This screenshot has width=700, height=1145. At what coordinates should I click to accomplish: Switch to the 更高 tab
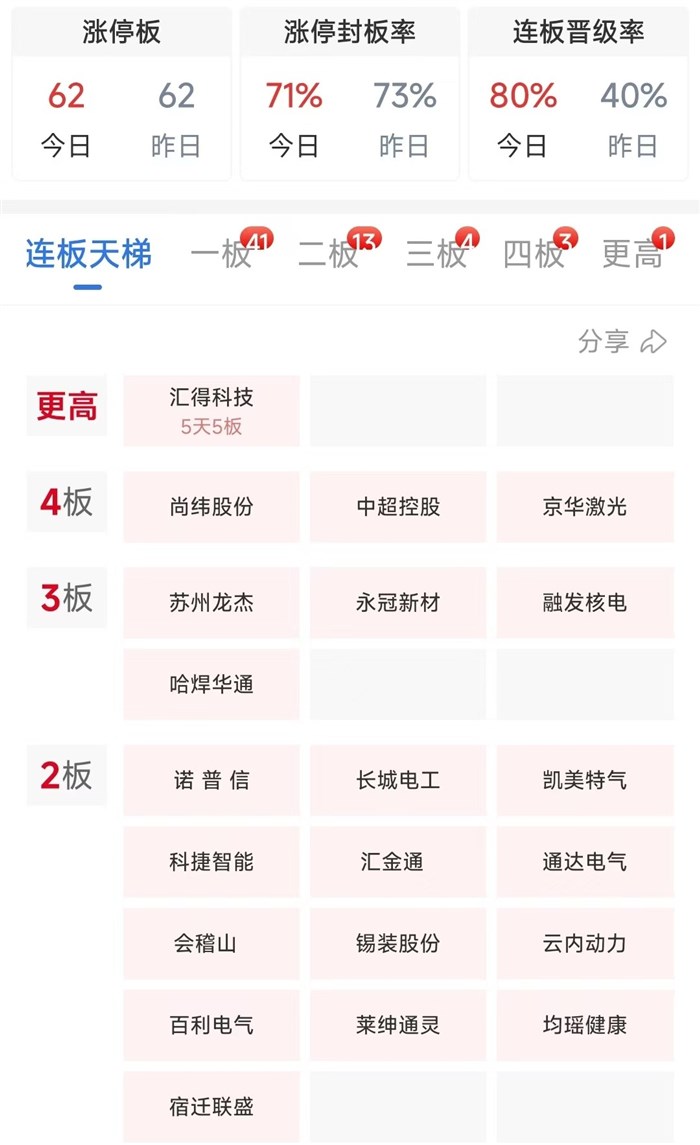click(633, 255)
